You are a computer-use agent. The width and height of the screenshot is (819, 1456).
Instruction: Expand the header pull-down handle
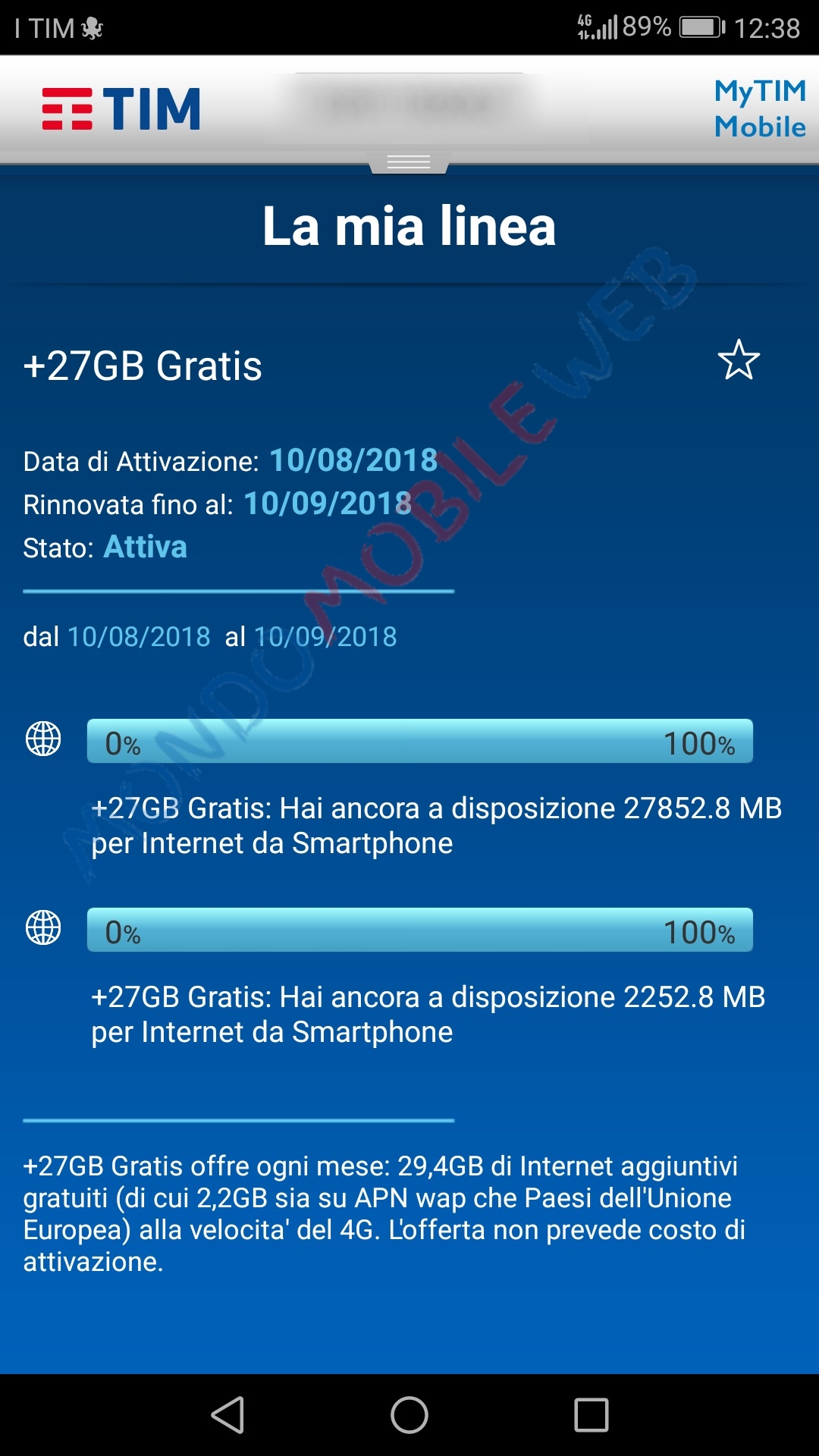click(x=409, y=162)
